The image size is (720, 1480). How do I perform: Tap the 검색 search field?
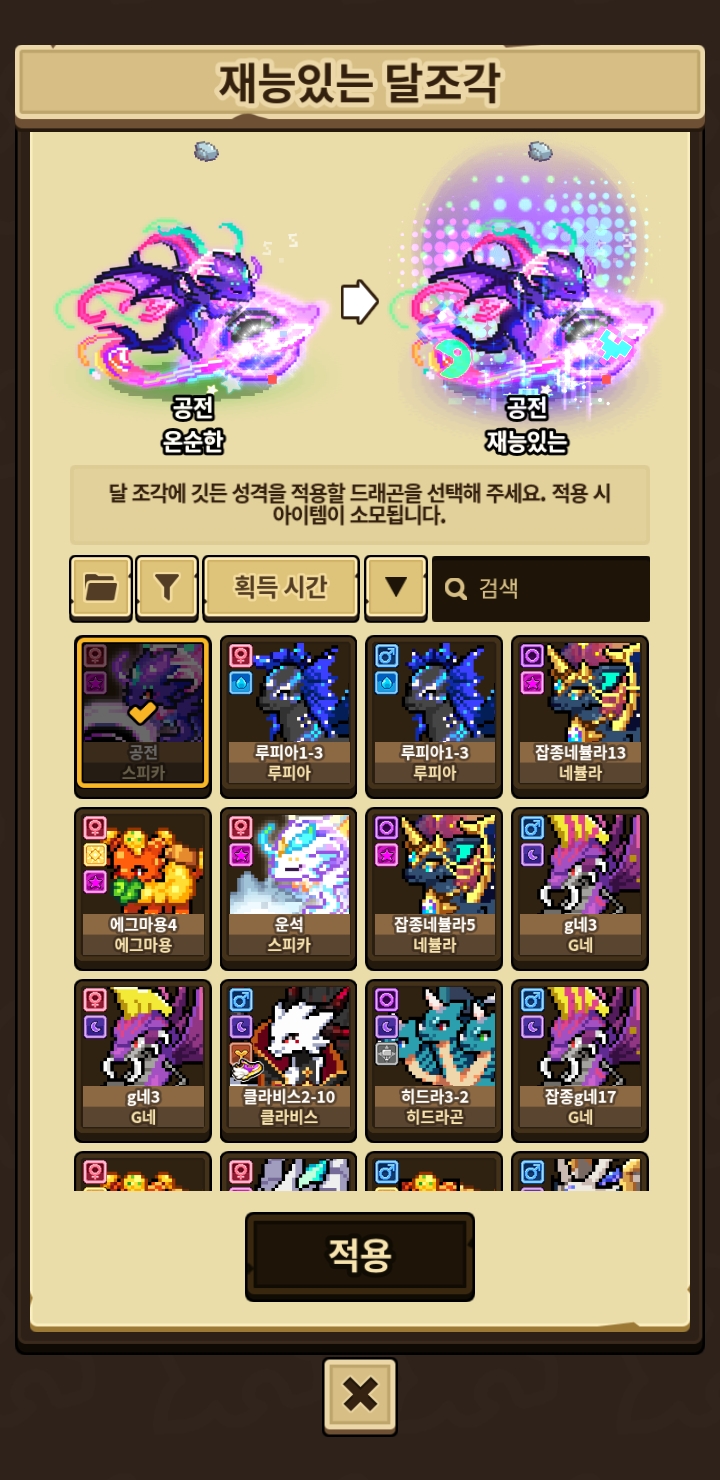click(x=541, y=588)
